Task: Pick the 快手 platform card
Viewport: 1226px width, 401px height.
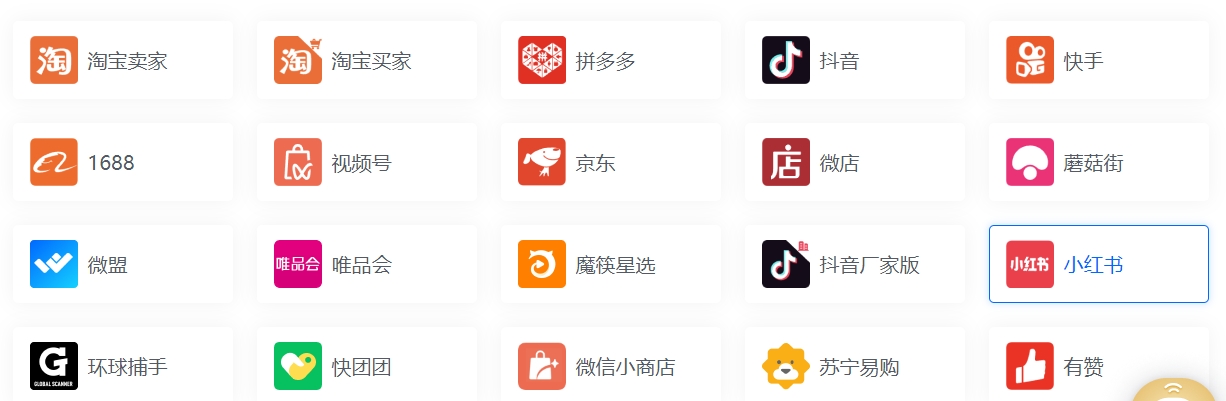Action: tap(1098, 61)
